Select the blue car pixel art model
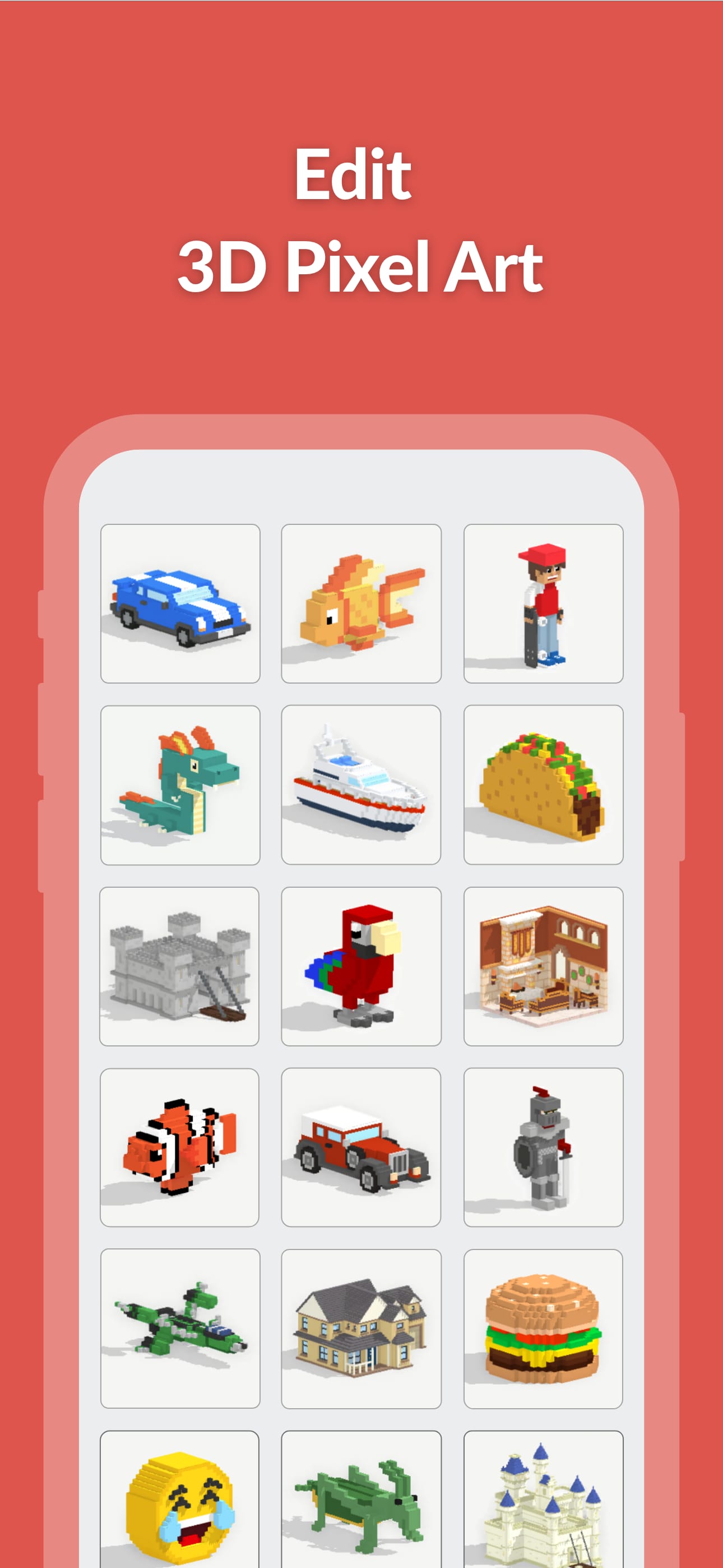723x1568 pixels. pyautogui.click(x=180, y=605)
